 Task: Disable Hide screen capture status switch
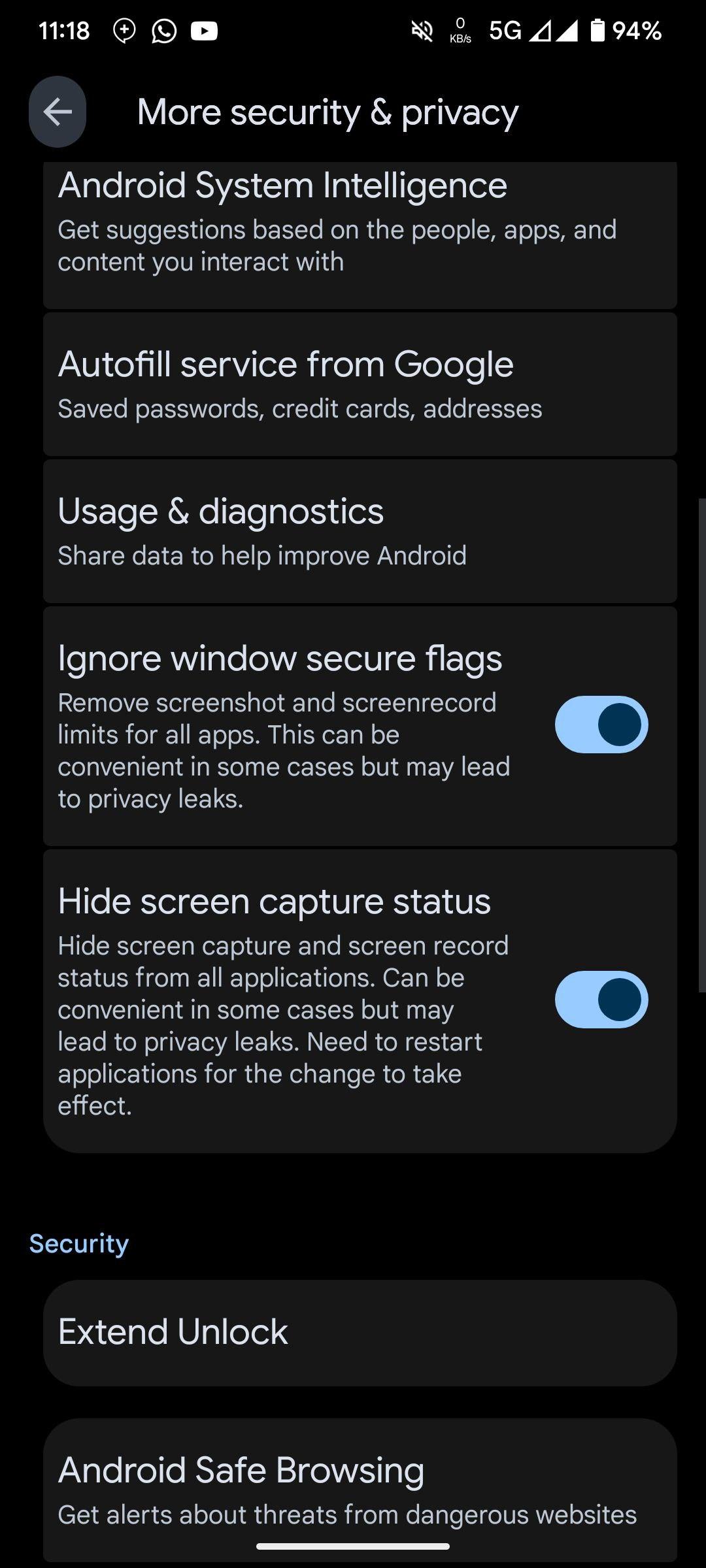click(601, 1000)
